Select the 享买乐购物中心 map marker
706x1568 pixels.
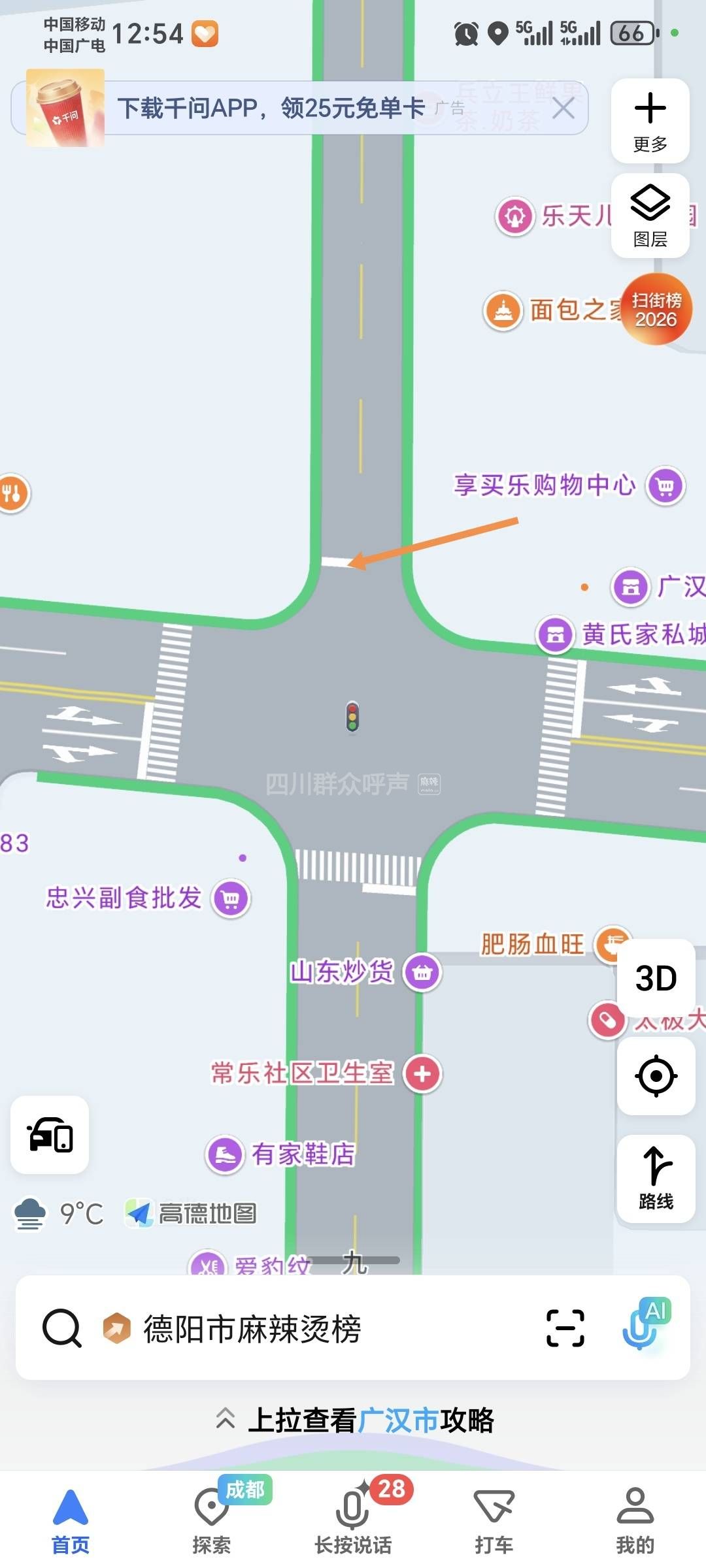665,486
